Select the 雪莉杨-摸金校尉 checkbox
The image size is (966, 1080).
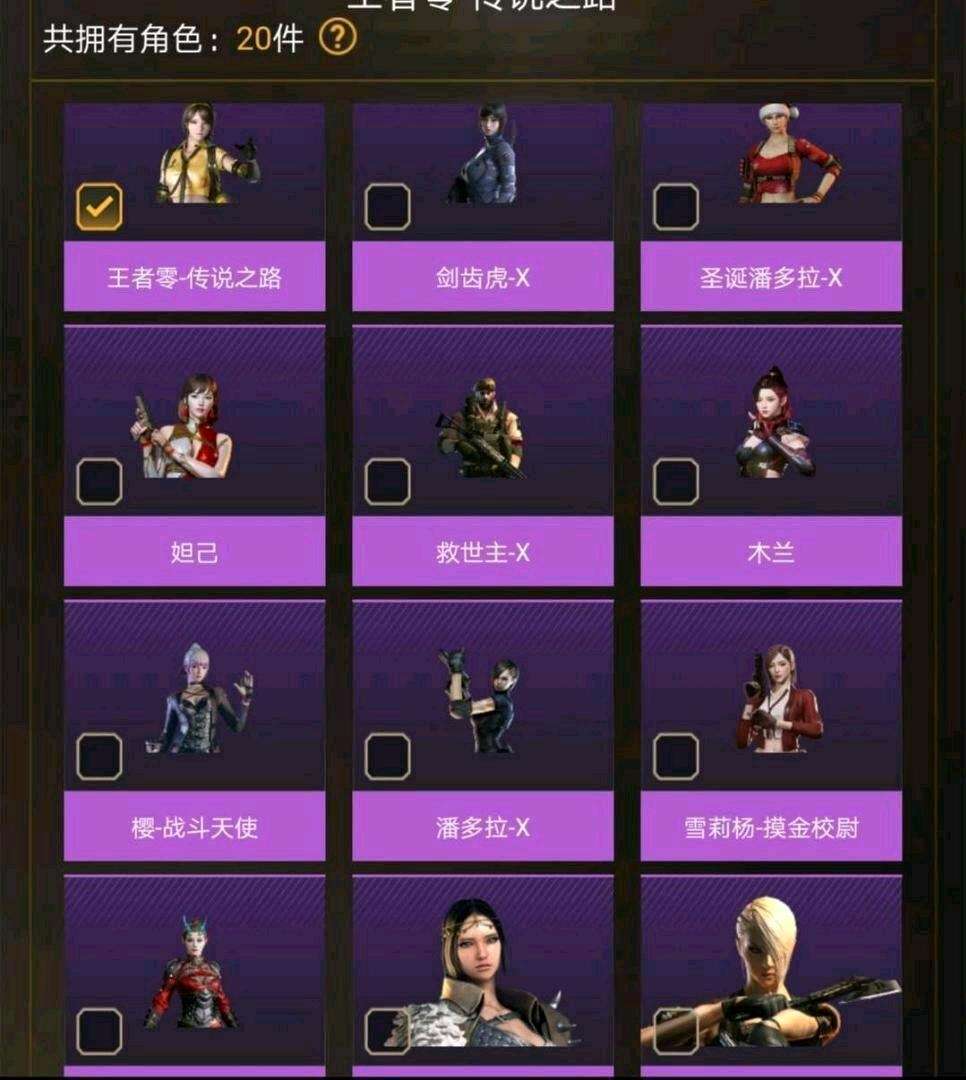click(676, 756)
